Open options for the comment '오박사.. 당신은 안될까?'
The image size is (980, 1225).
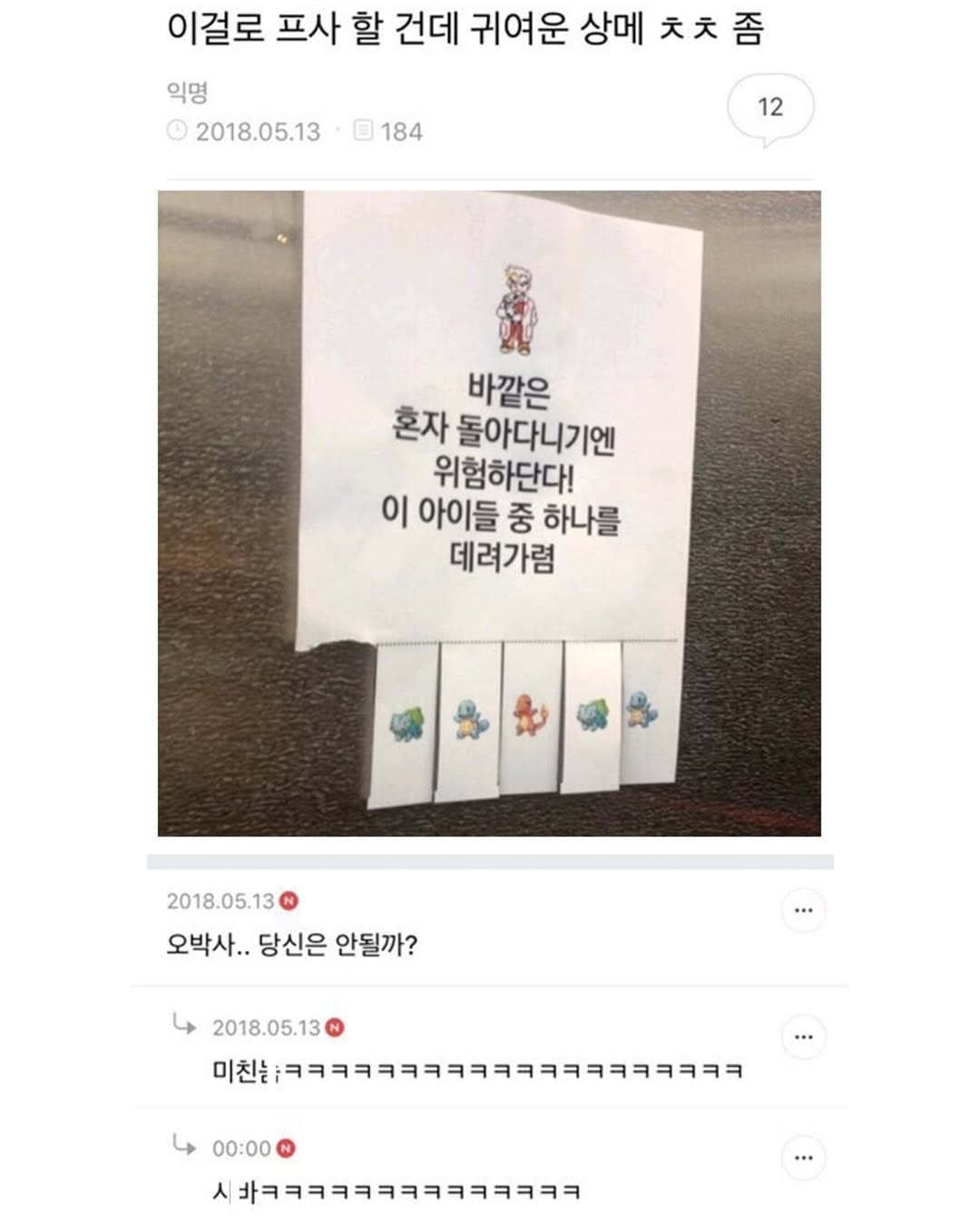[803, 910]
